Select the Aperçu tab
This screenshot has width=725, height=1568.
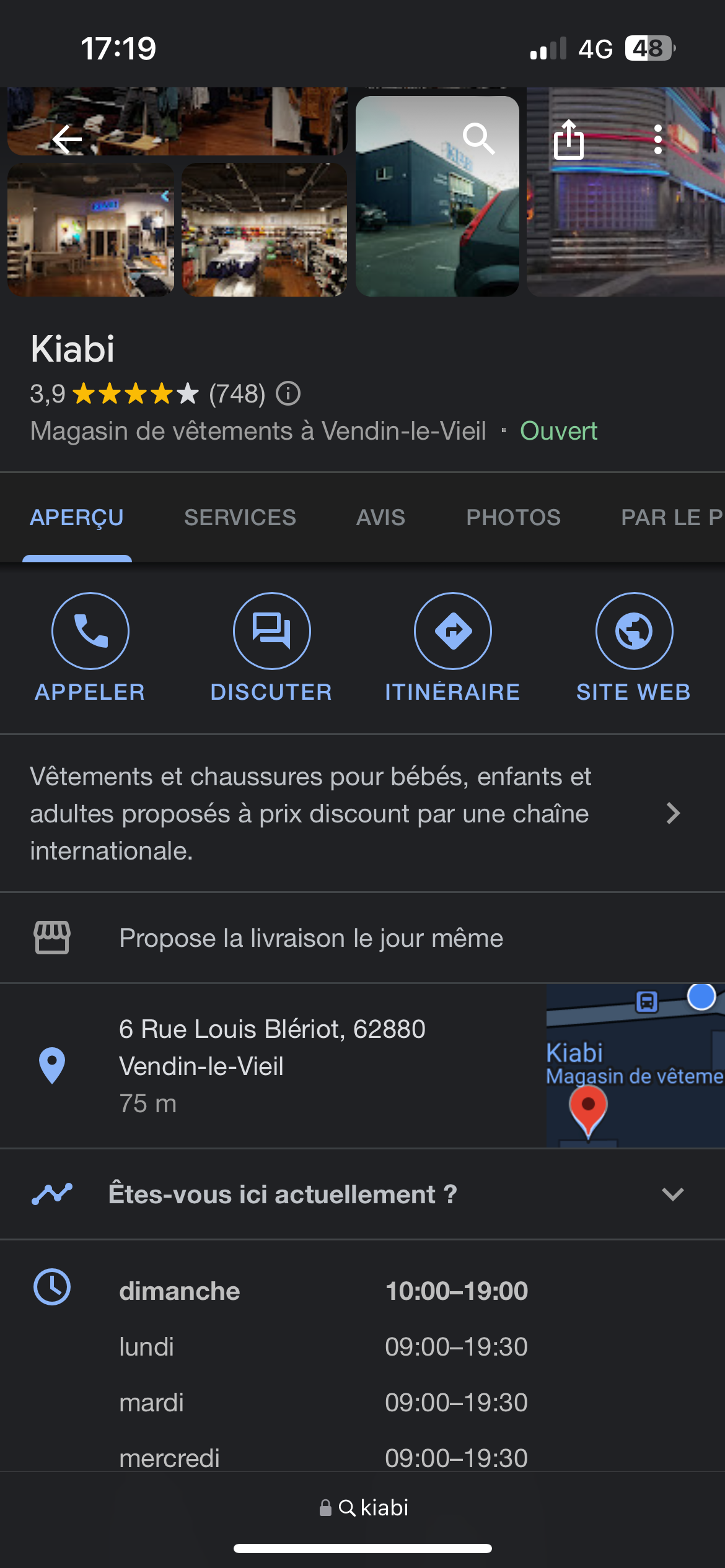[x=77, y=518]
